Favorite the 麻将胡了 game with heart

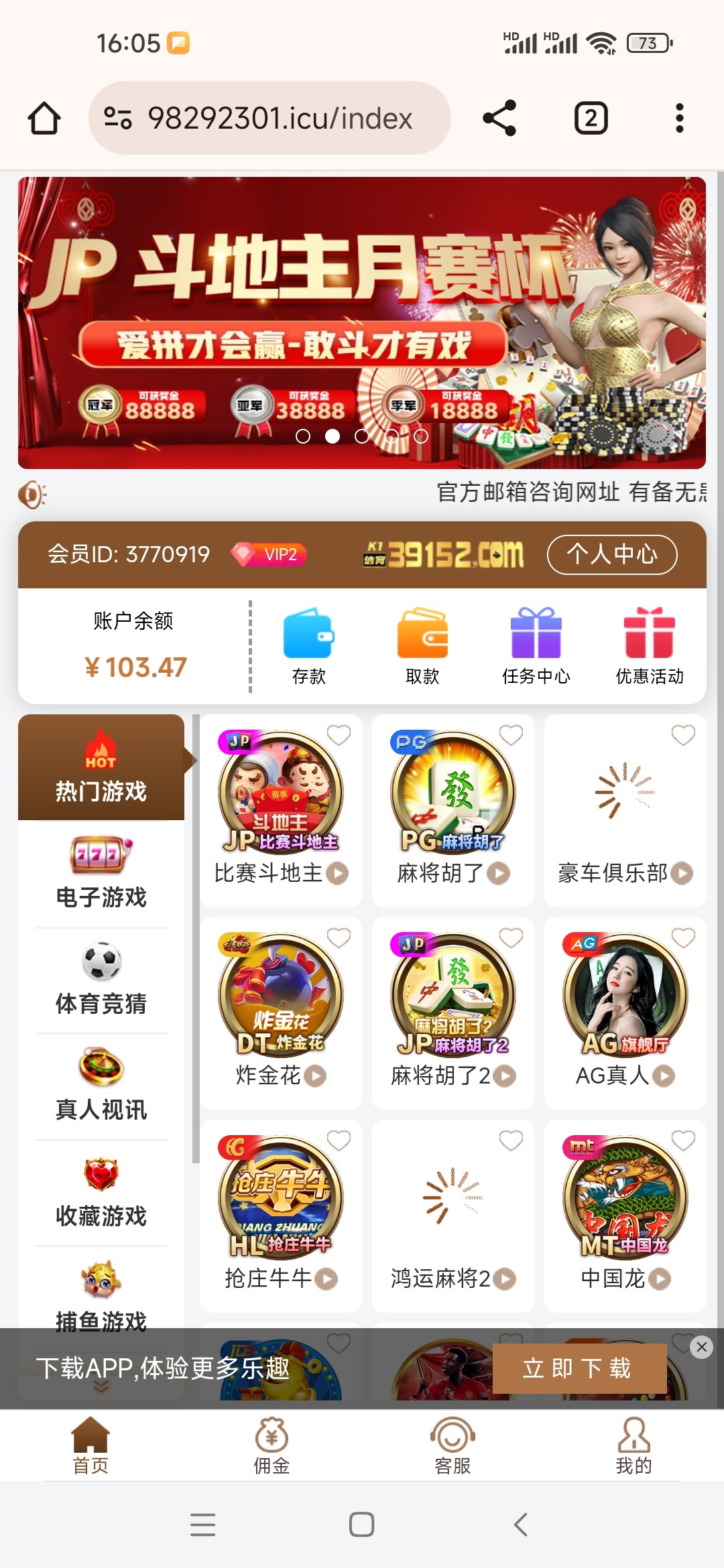pyautogui.click(x=511, y=735)
